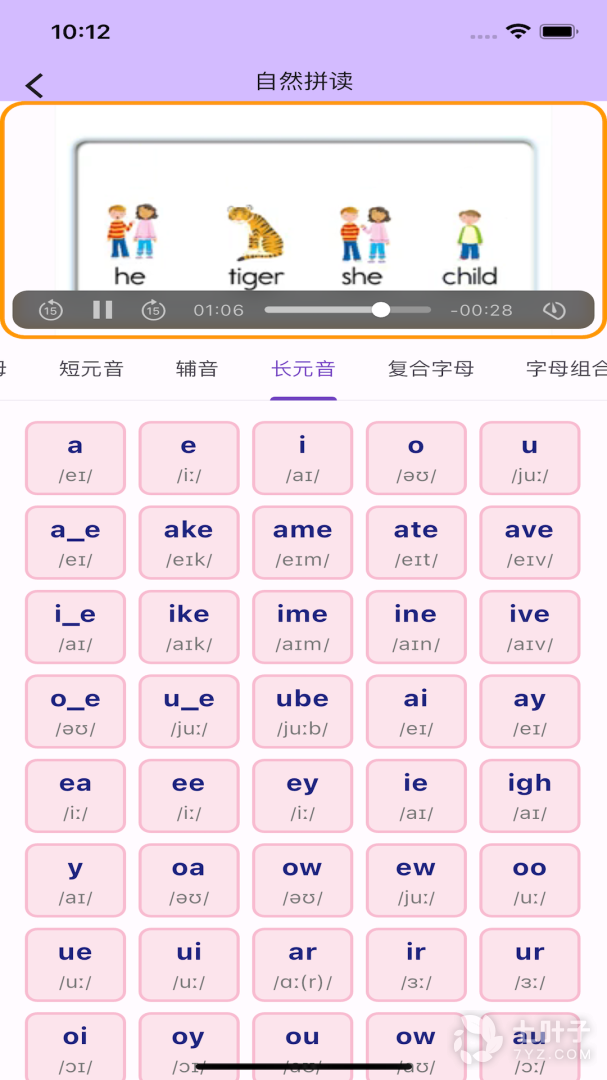Tap the 'oa' /əʊ/ card
The height and width of the screenshot is (1080, 607).
point(189,880)
